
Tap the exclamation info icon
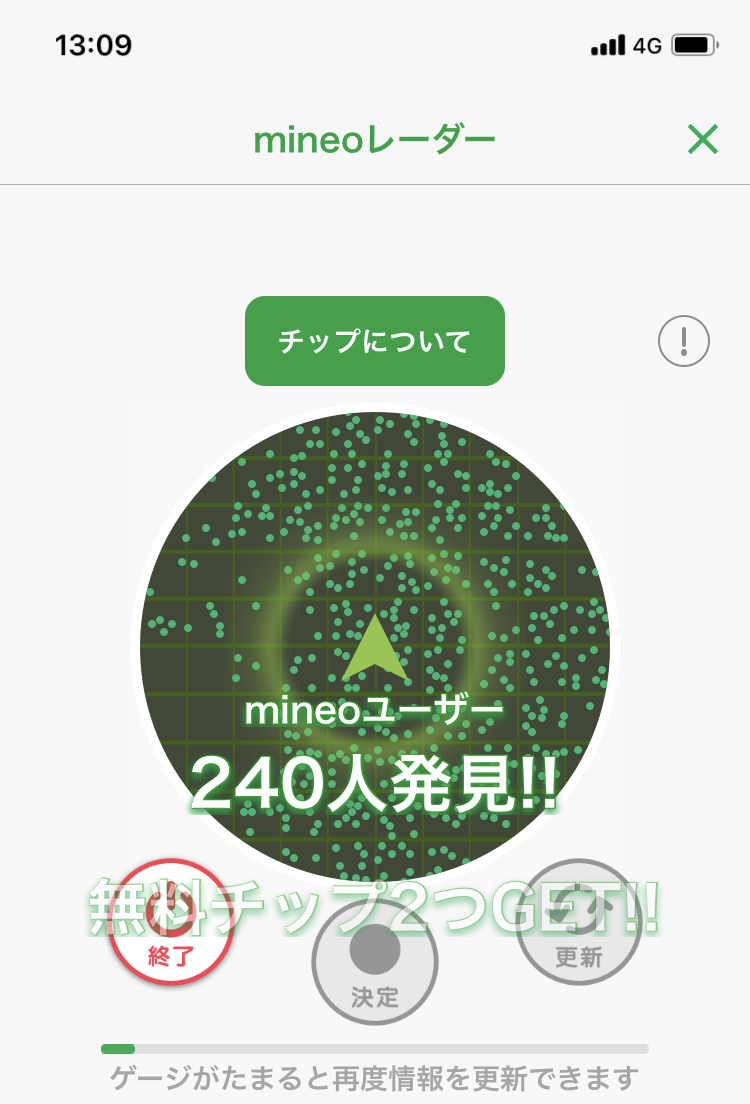[684, 342]
